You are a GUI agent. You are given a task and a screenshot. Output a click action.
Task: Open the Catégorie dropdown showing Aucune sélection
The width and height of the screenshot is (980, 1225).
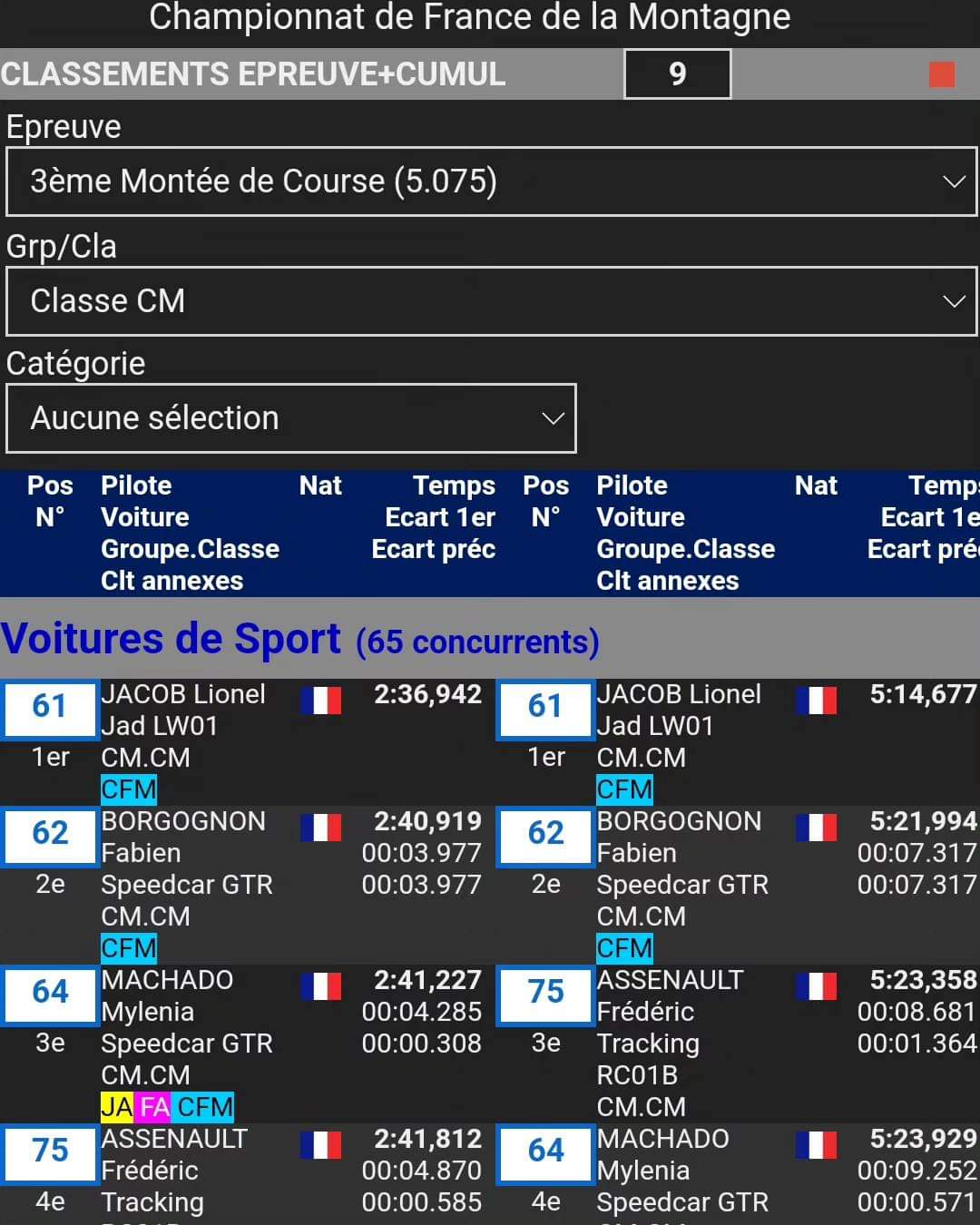[290, 418]
